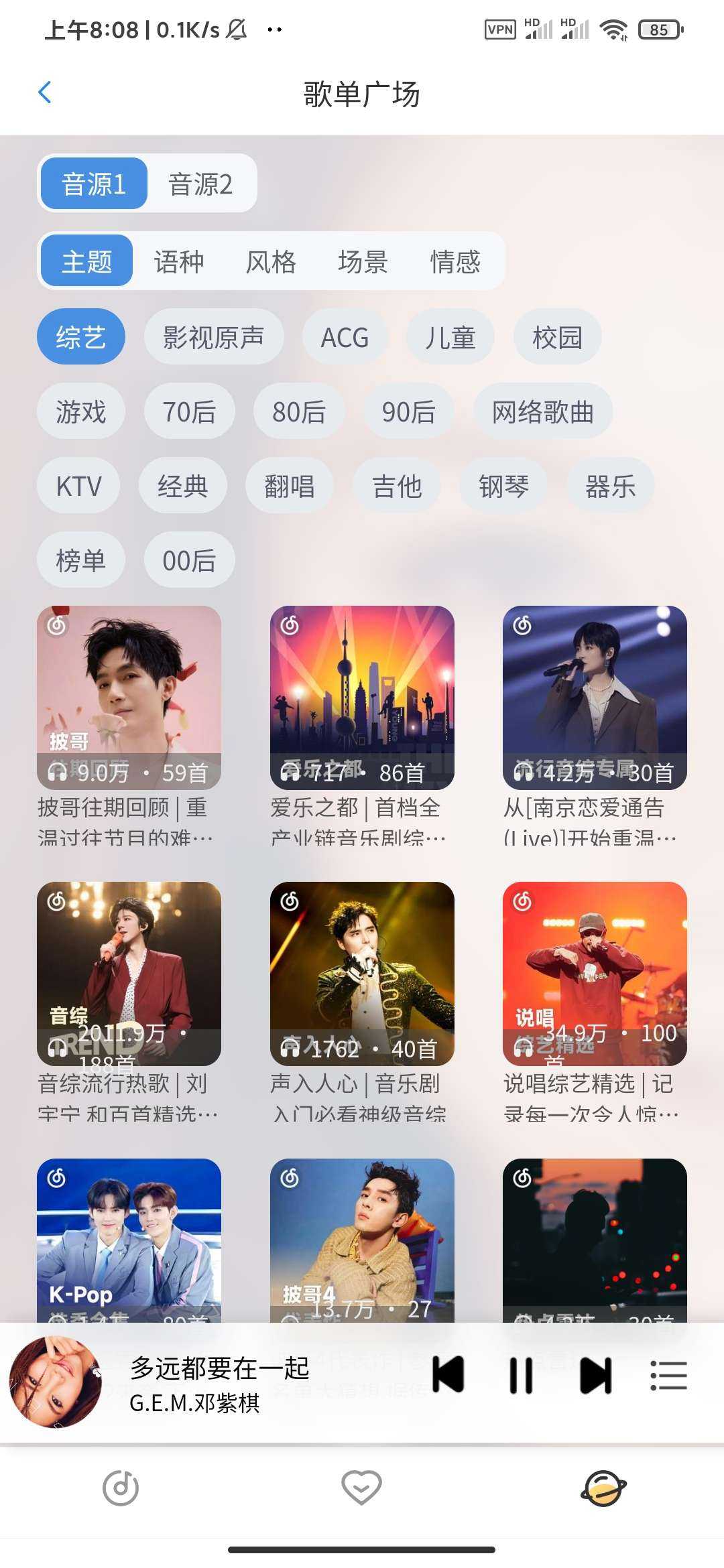Screen dimensions: 724x1568
Task: Select the ACG chip
Action: 345,337
